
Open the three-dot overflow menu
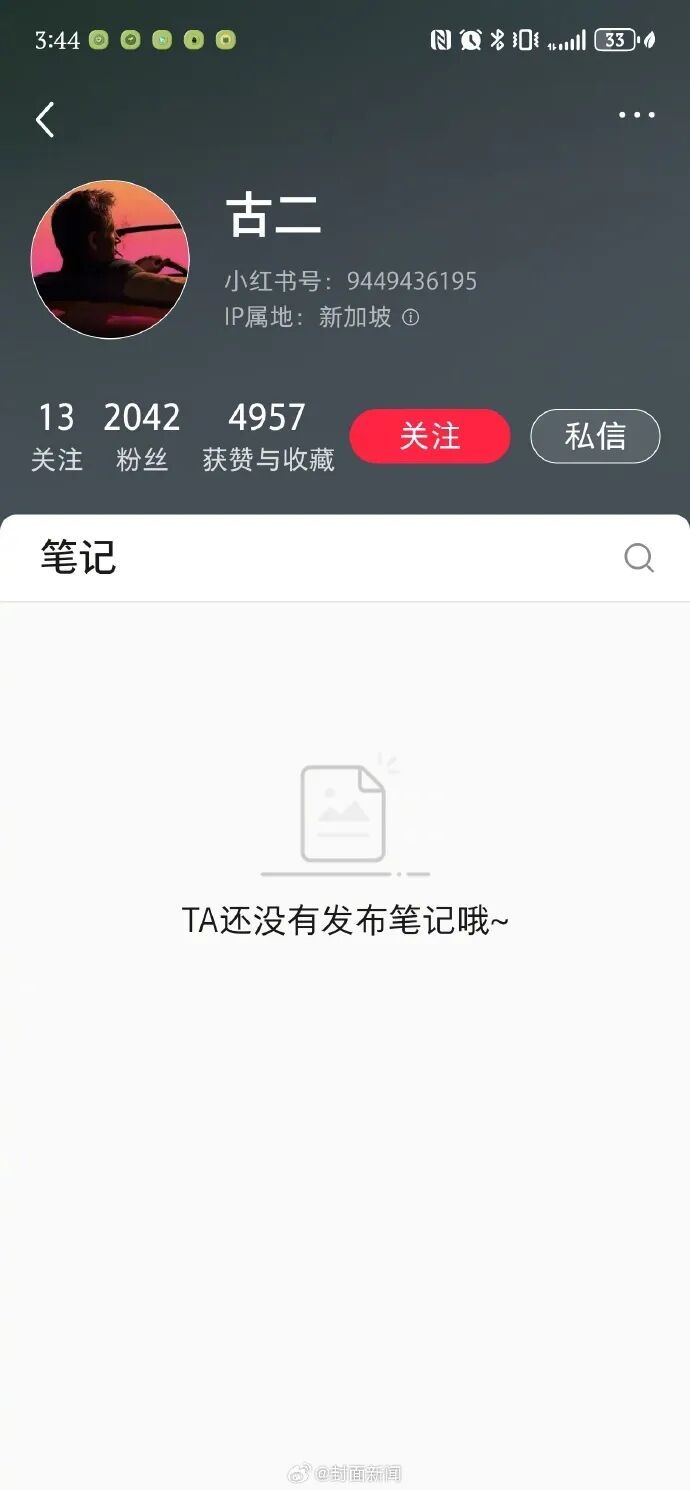point(636,116)
